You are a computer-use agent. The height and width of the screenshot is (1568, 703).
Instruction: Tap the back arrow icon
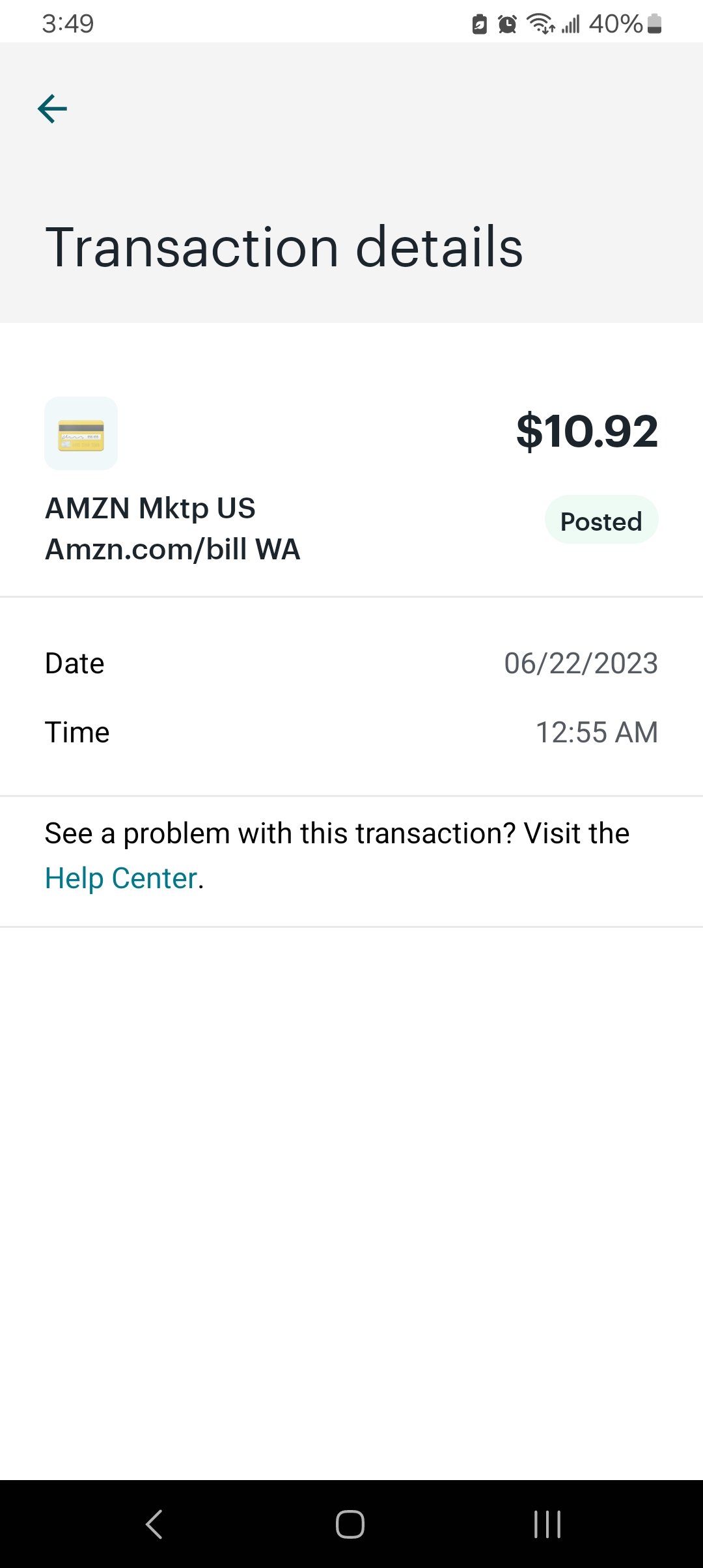pos(52,108)
